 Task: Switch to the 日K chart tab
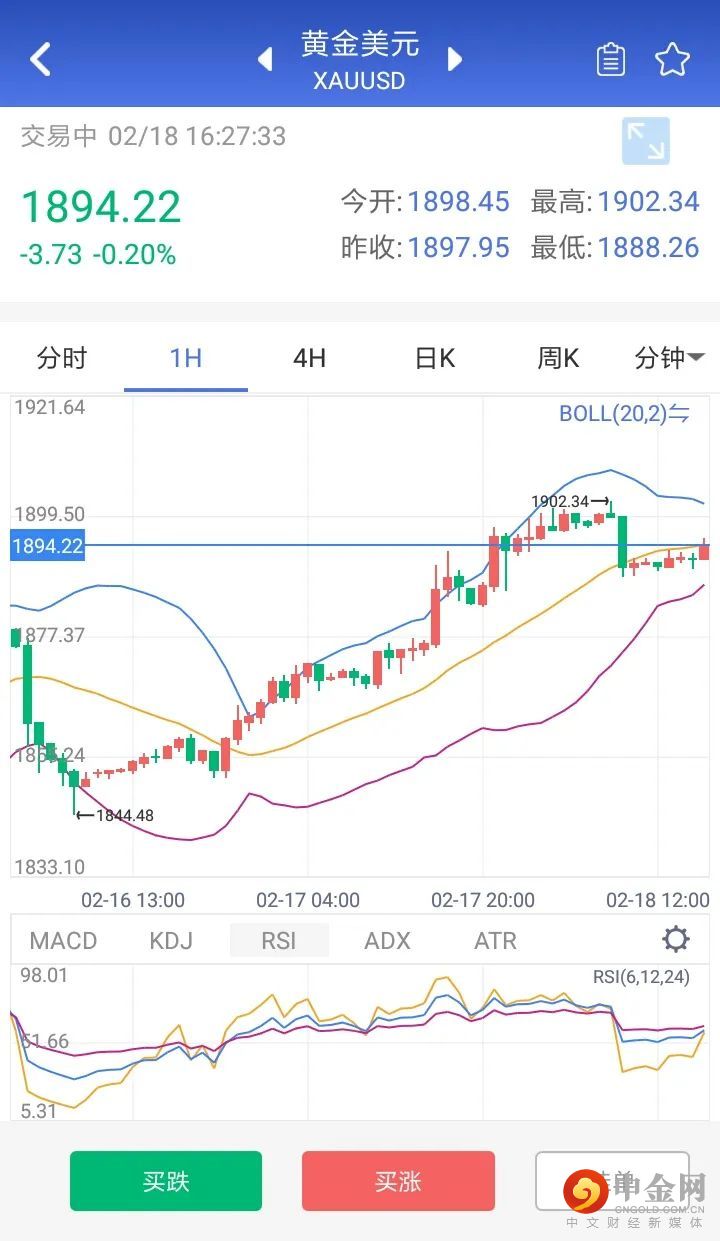pos(435,358)
